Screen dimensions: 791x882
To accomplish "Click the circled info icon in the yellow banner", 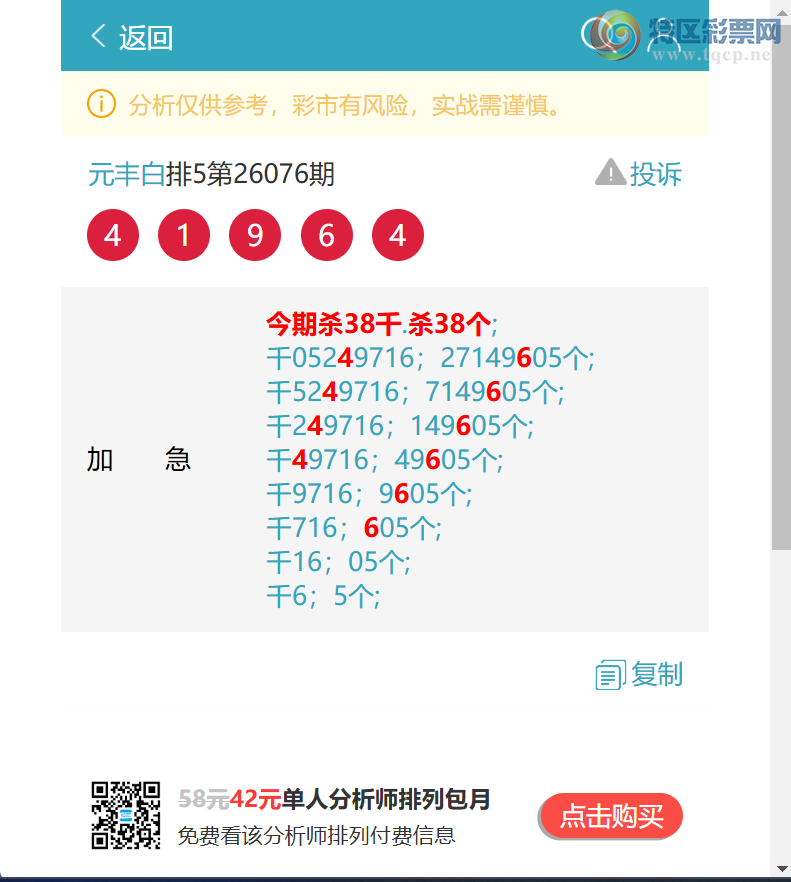I will (x=101, y=104).
